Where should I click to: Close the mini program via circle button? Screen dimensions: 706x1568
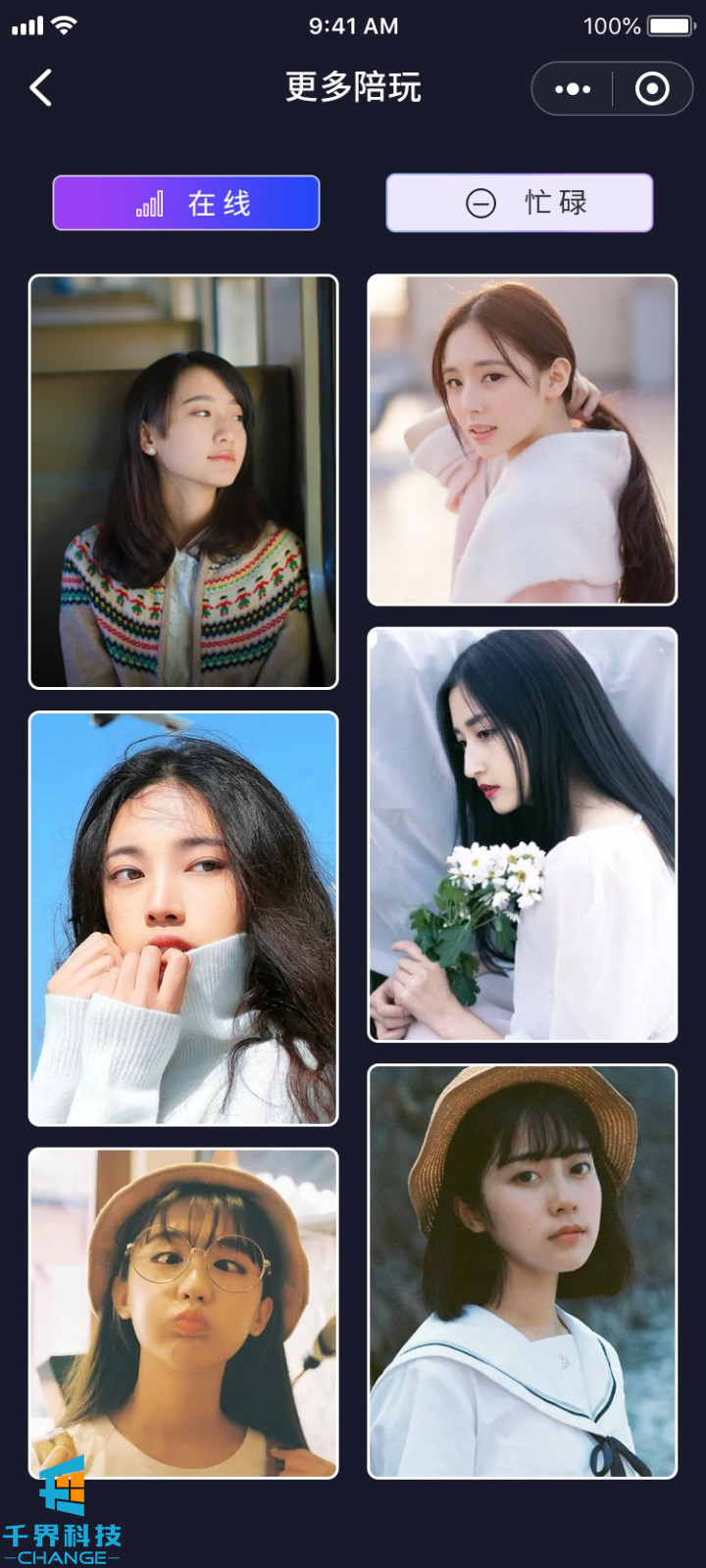point(652,89)
